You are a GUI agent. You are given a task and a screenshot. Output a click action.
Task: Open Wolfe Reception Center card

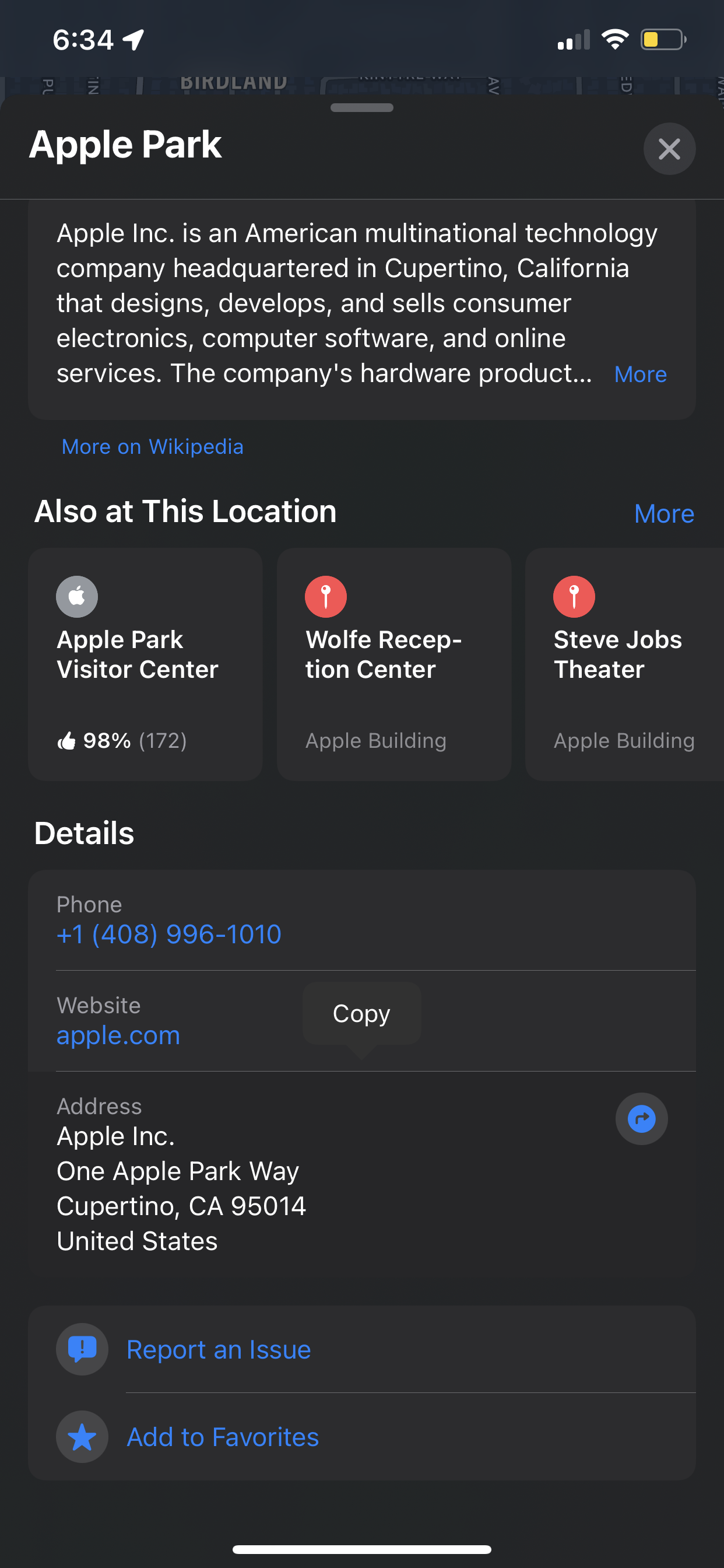(x=393, y=663)
